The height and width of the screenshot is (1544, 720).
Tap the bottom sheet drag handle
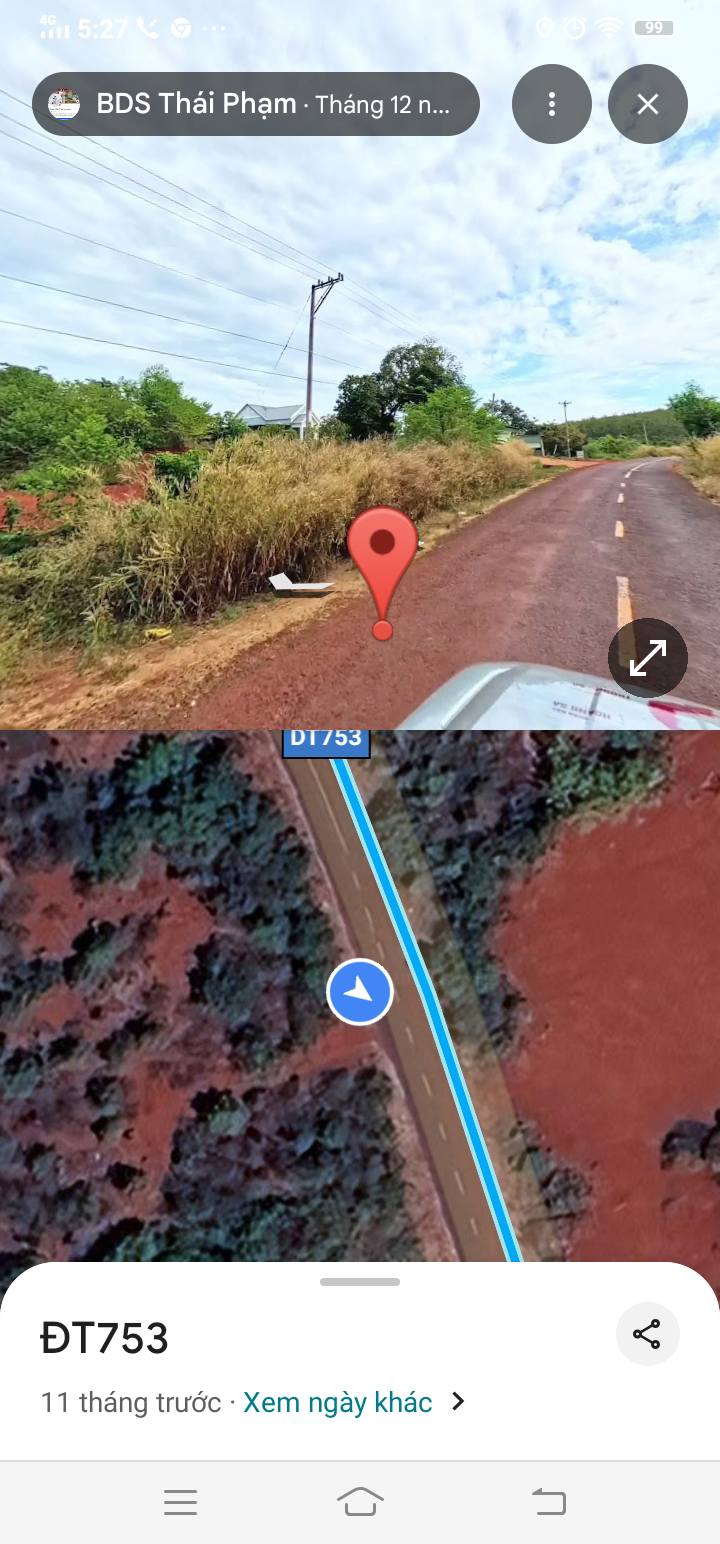click(x=360, y=1282)
